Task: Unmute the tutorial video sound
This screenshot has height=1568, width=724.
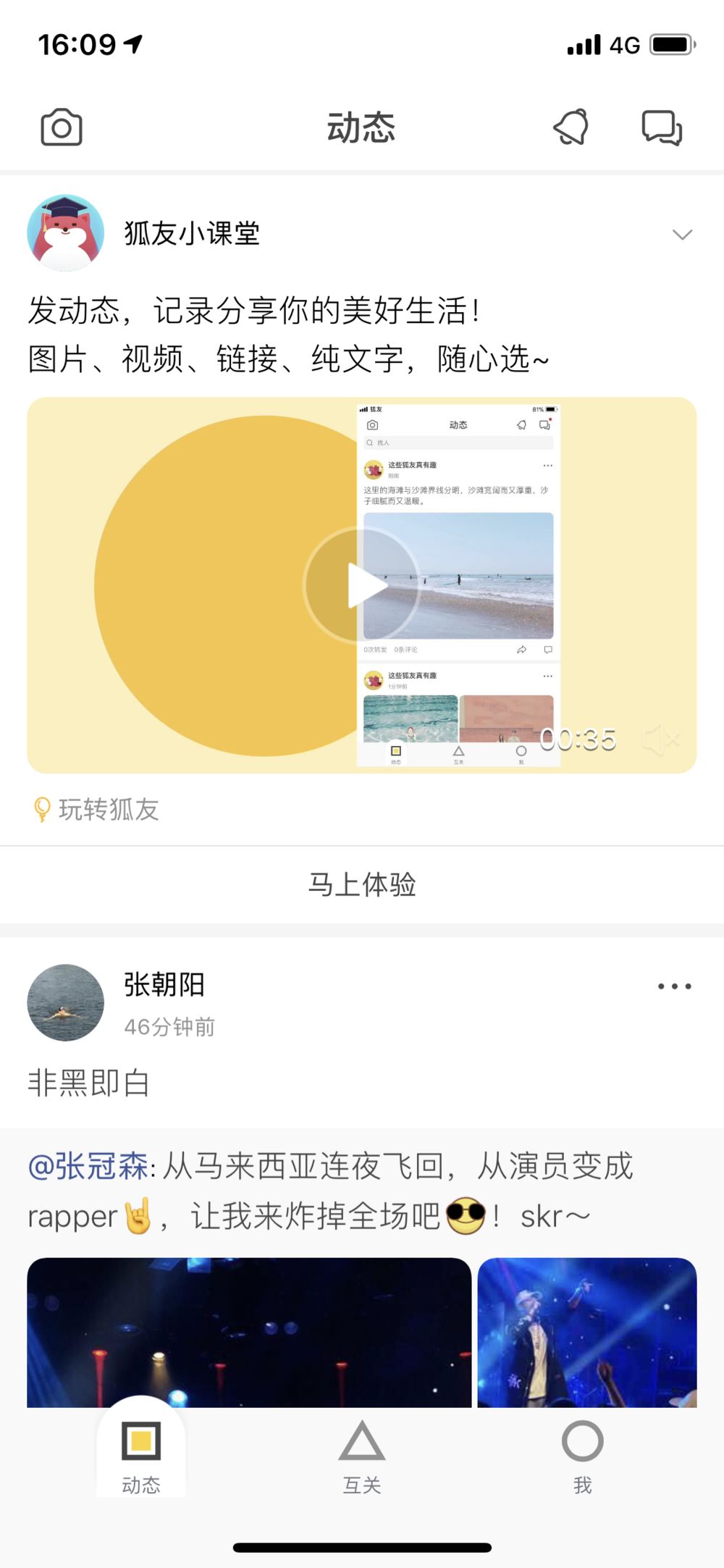Action: [x=660, y=739]
